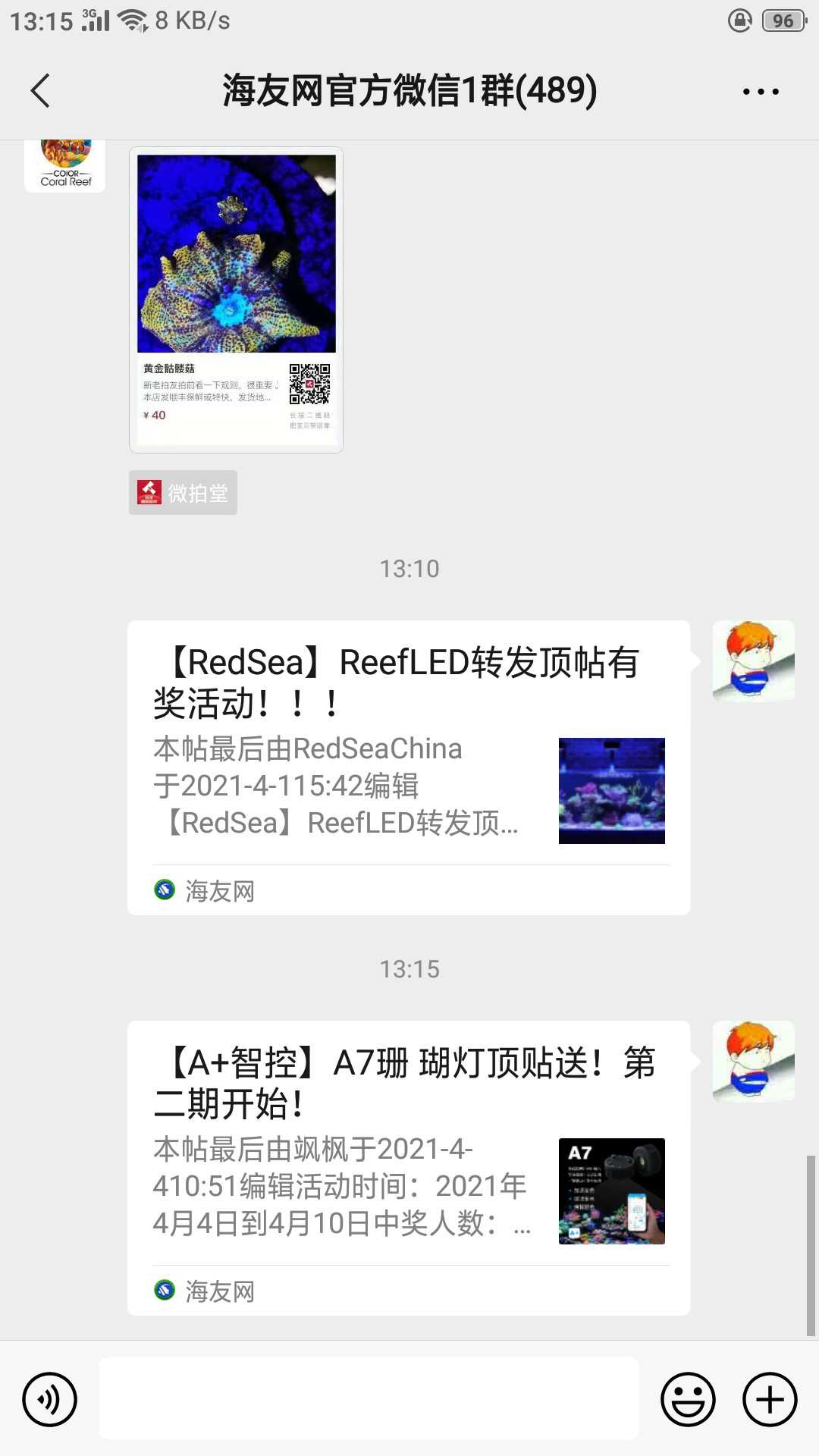Image resolution: width=819 pixels, height=1456 pixels.
Task: Go back from the group chat
Action: (x=41, y=91)
